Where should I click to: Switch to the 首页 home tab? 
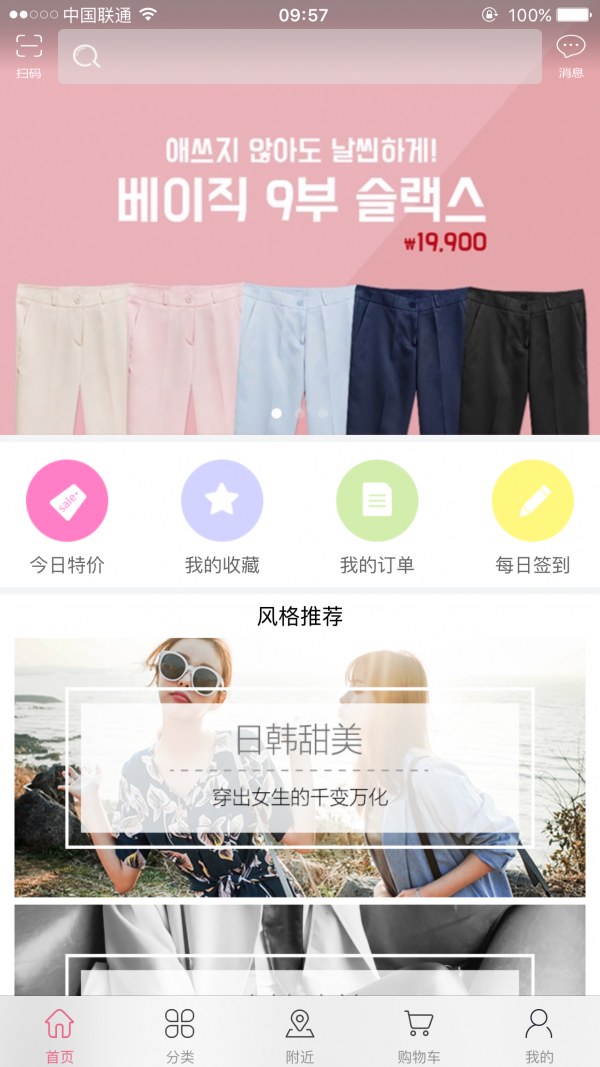[59, 1034]
